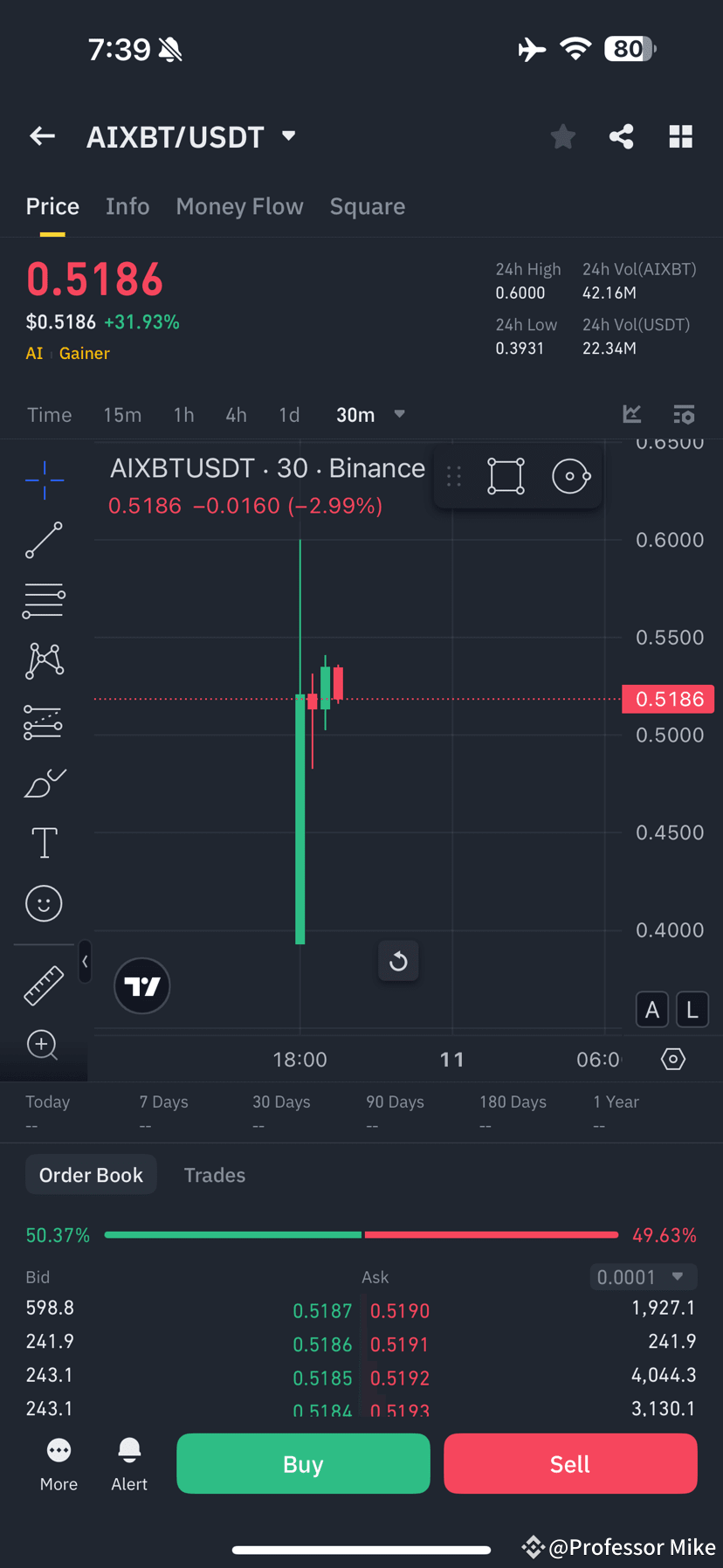Set a price alert via Alert button

128,1463
